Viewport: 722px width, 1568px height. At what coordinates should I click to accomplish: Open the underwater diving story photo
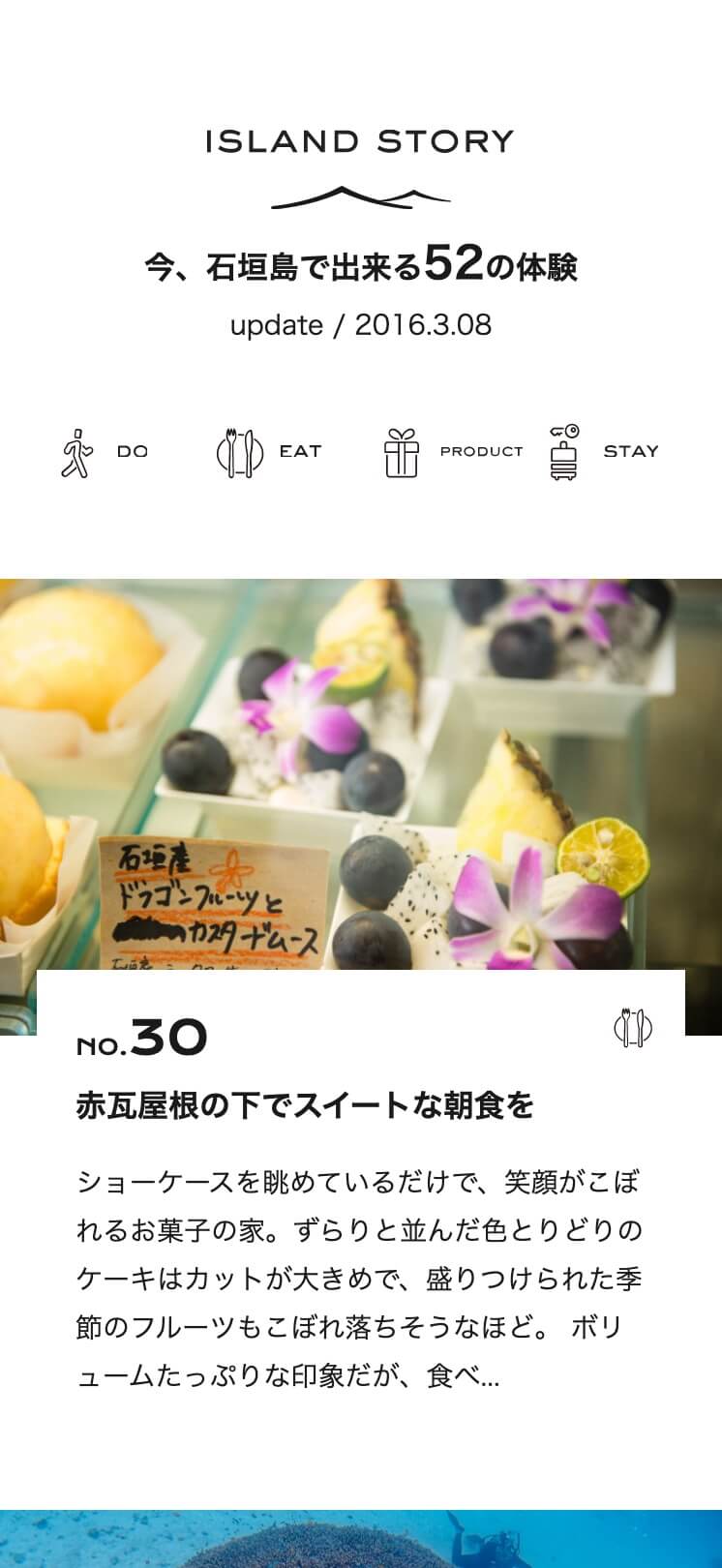360,1541
